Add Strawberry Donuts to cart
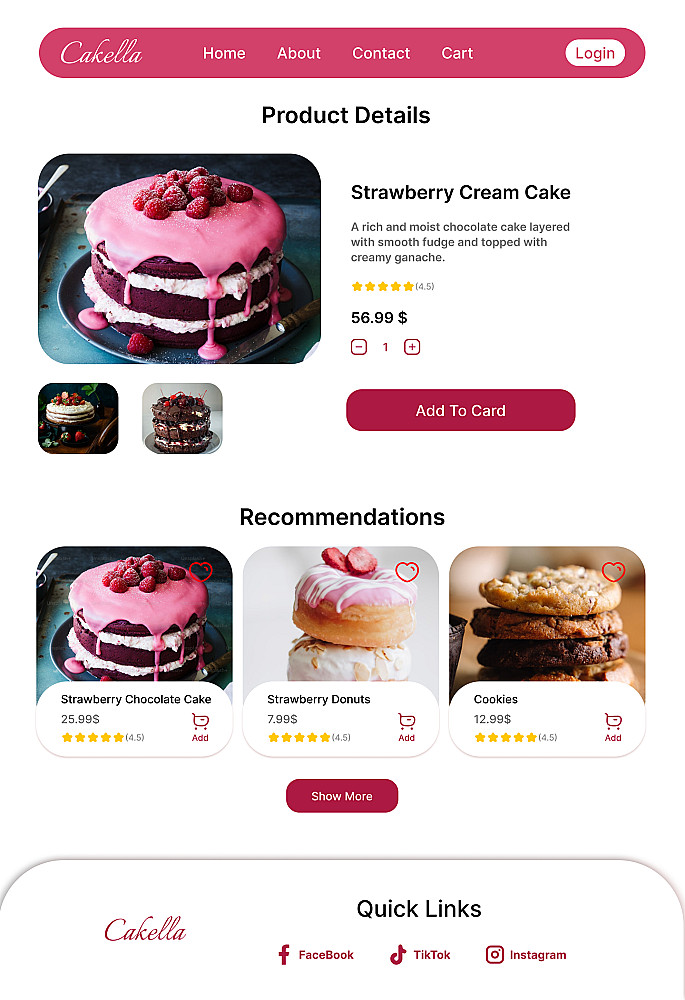The height and width of the screenshot is (1000, 685). click(406, 727)
